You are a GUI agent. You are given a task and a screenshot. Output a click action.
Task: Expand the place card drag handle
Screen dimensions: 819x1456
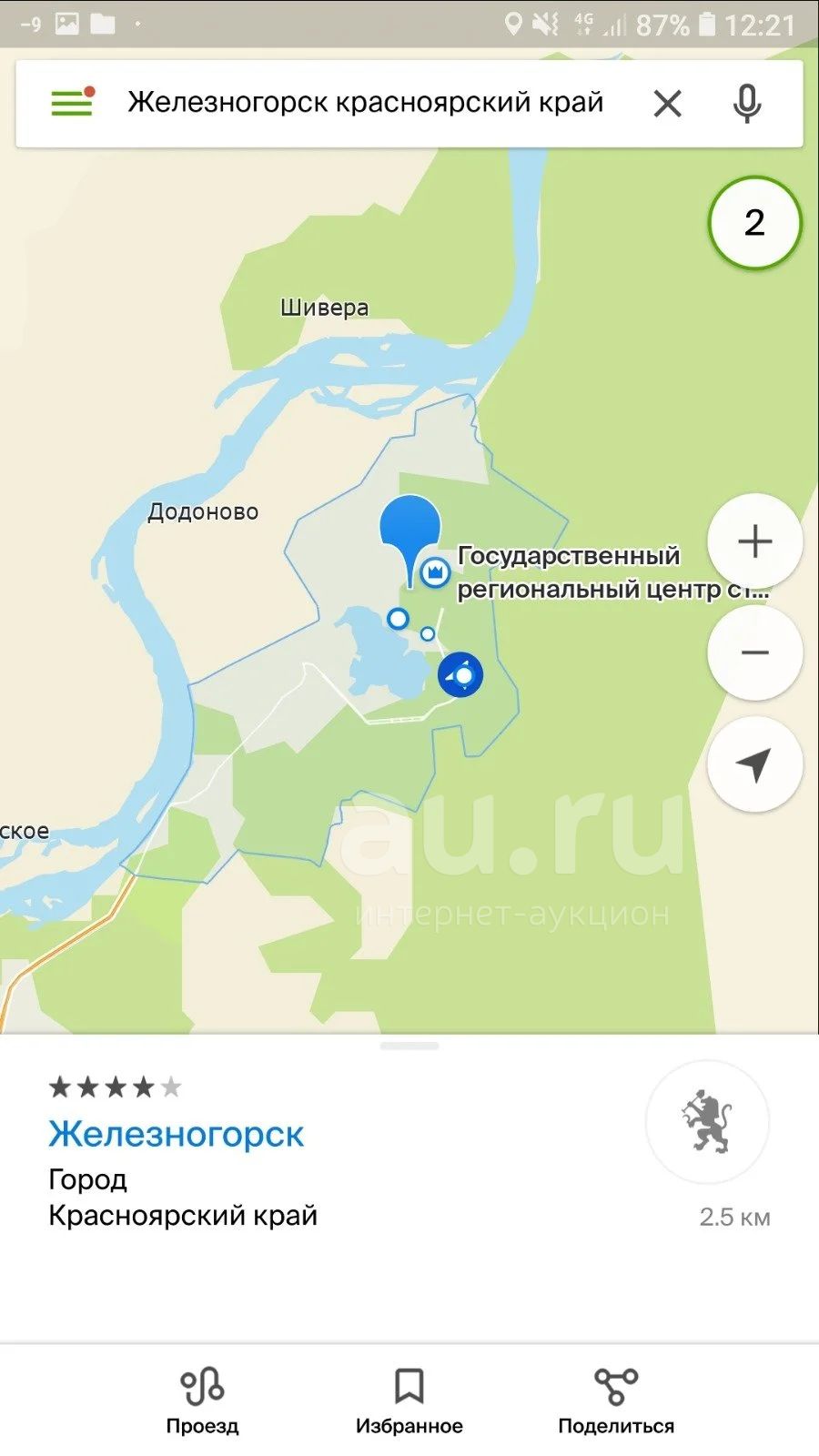point(409,1046)
